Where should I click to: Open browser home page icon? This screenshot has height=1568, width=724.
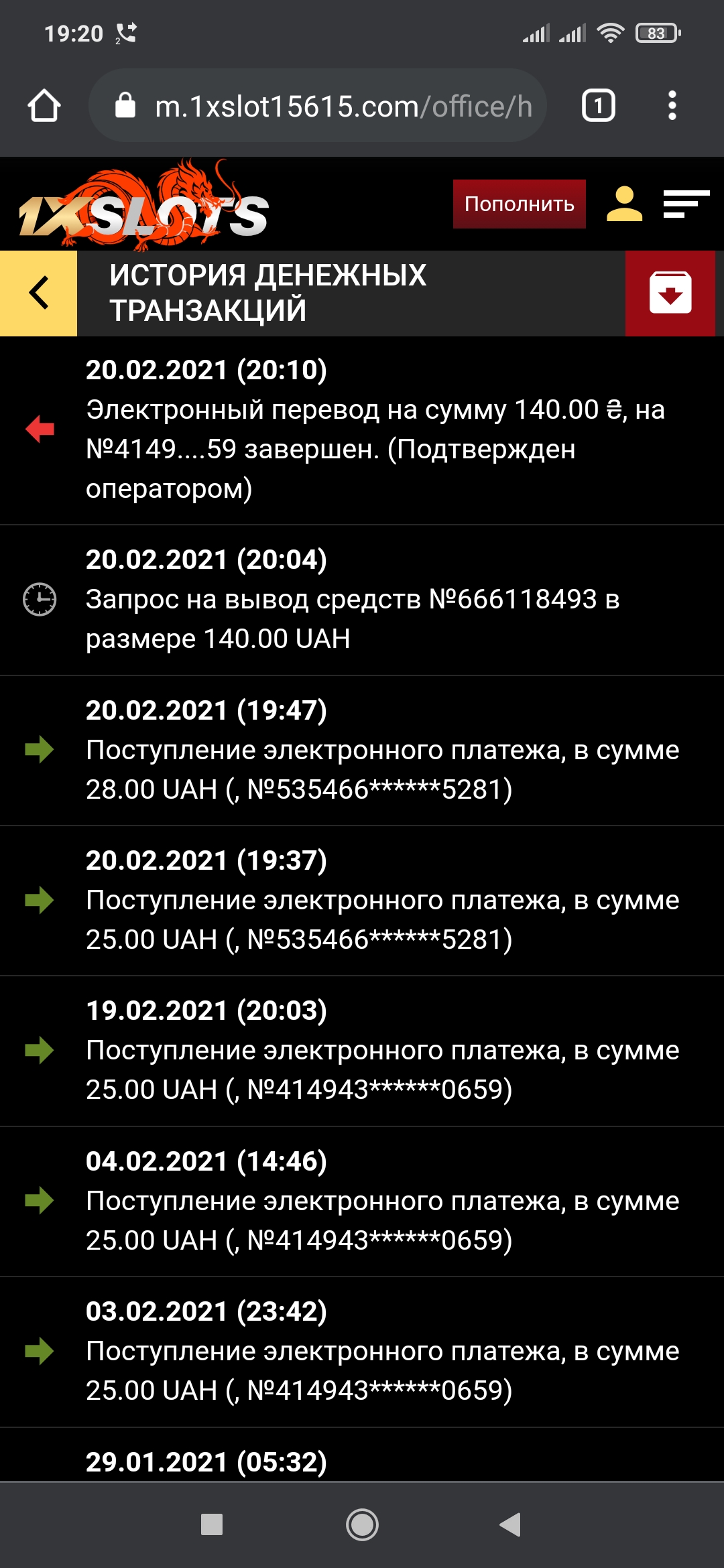[44, 106]
